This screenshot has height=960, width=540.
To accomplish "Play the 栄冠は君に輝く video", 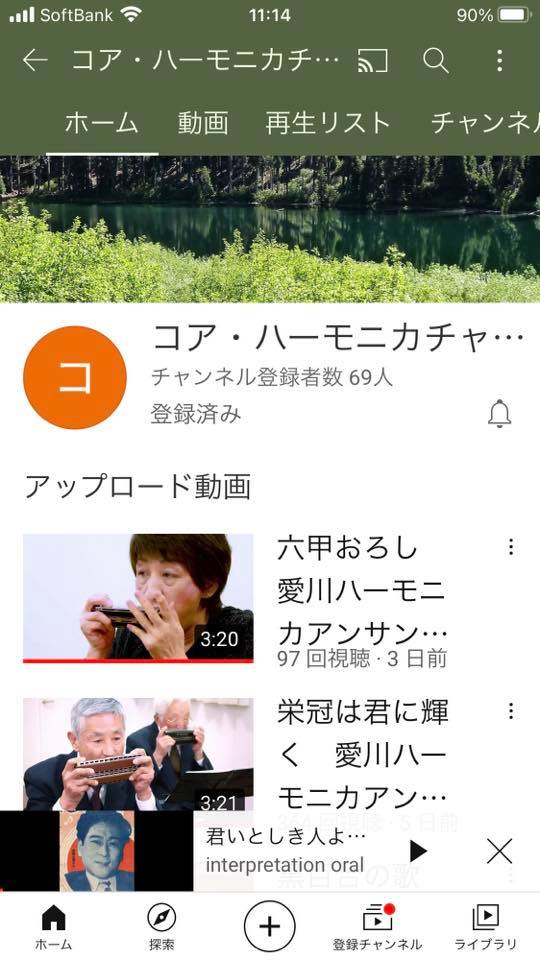I will click(x=138, y=754).
